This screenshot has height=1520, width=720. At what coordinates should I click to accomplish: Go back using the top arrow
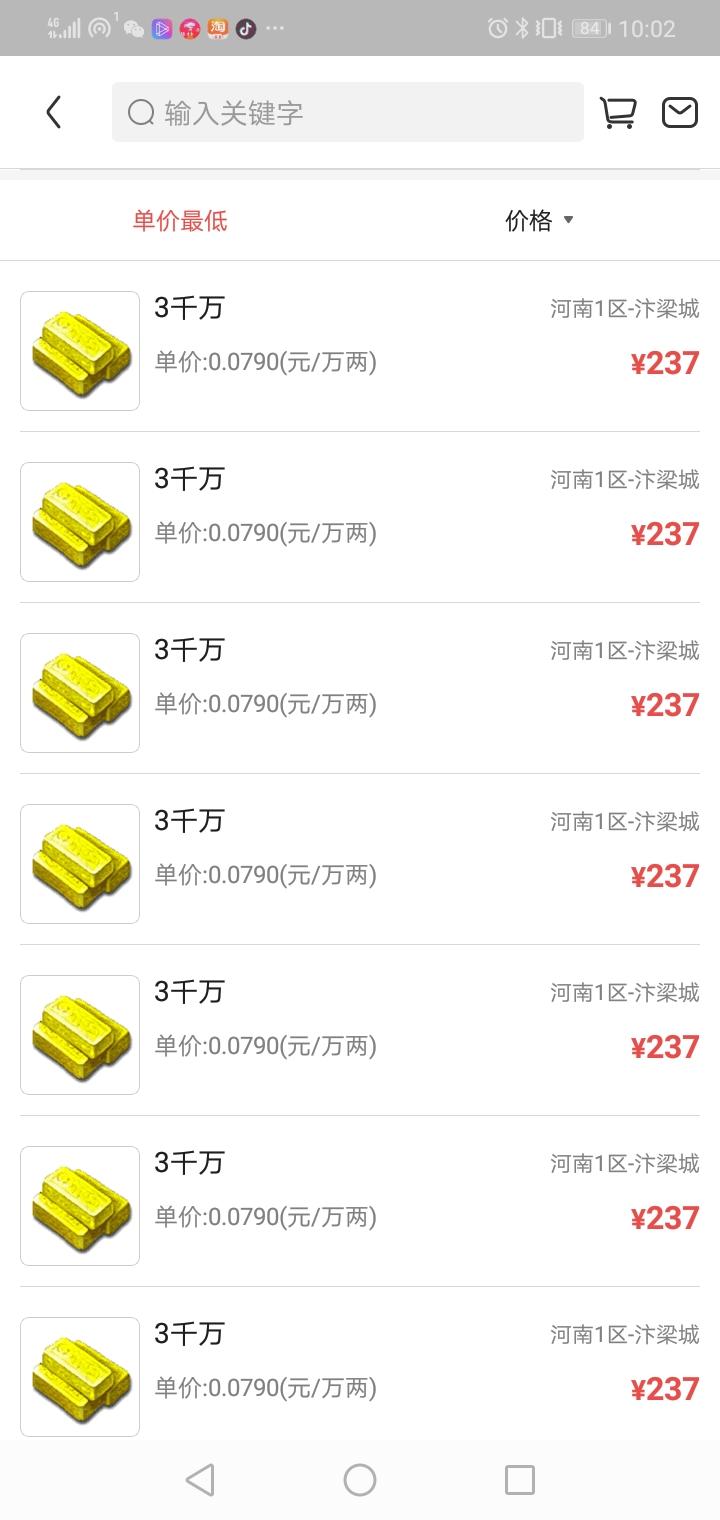[54, 113]
